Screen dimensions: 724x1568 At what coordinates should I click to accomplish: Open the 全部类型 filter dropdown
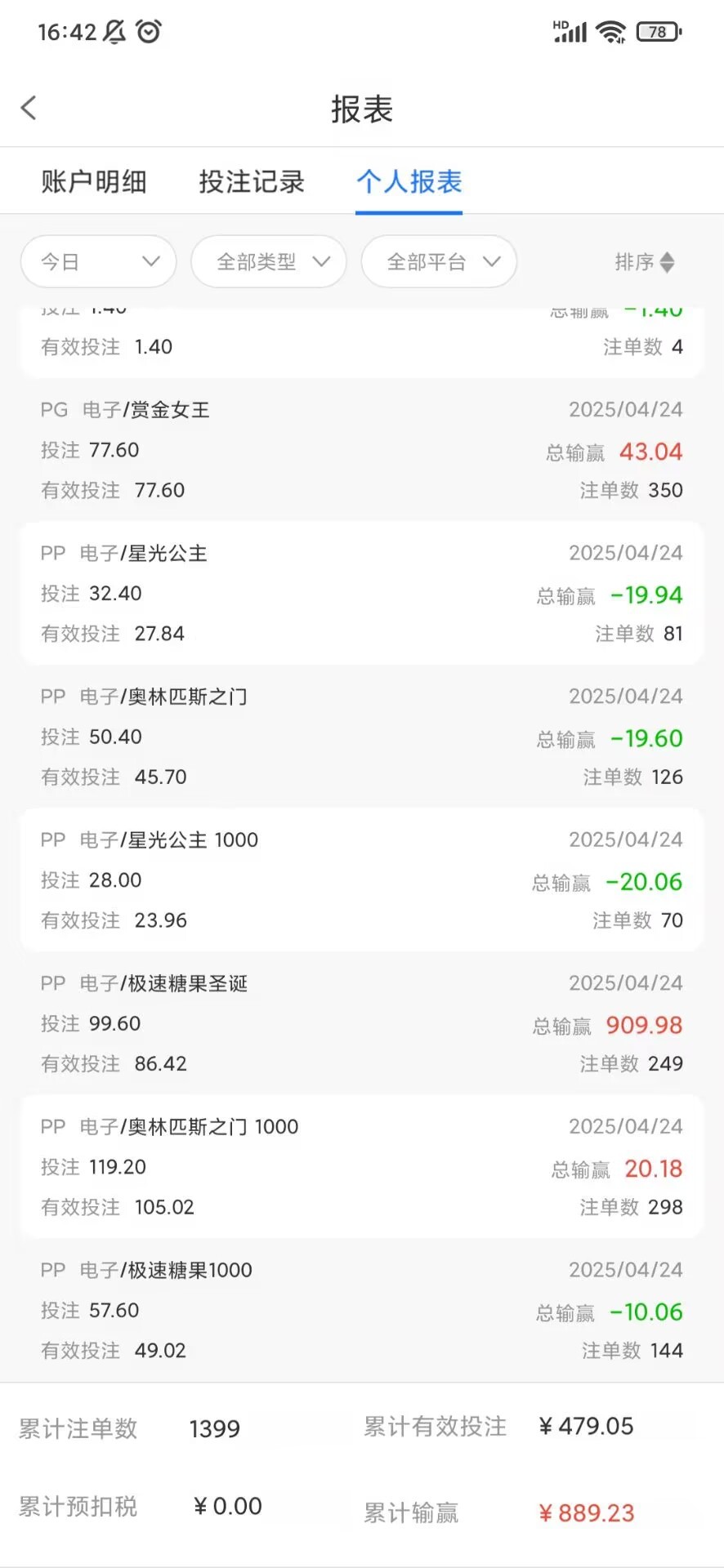[x=269, y=261]
